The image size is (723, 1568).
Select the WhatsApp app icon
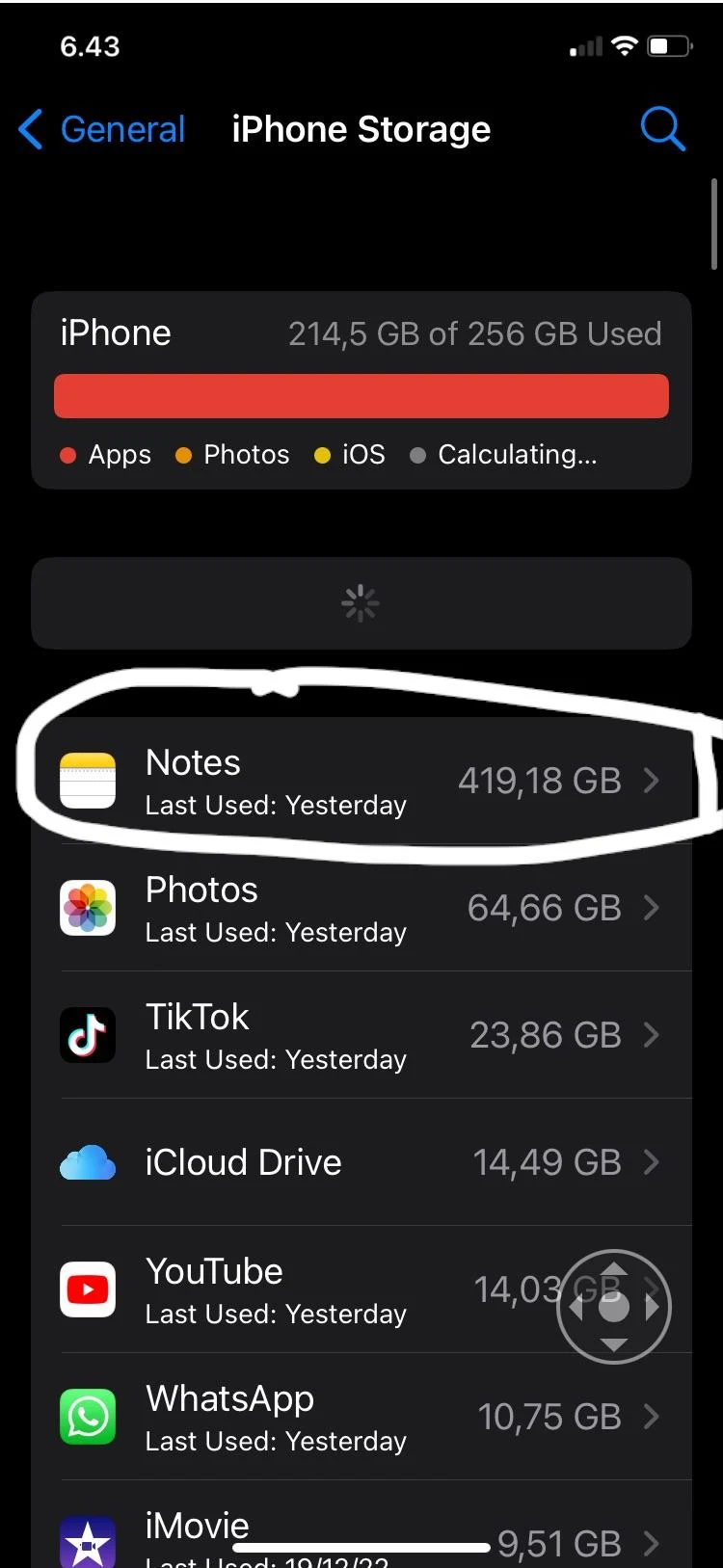tap(88, 1417)
